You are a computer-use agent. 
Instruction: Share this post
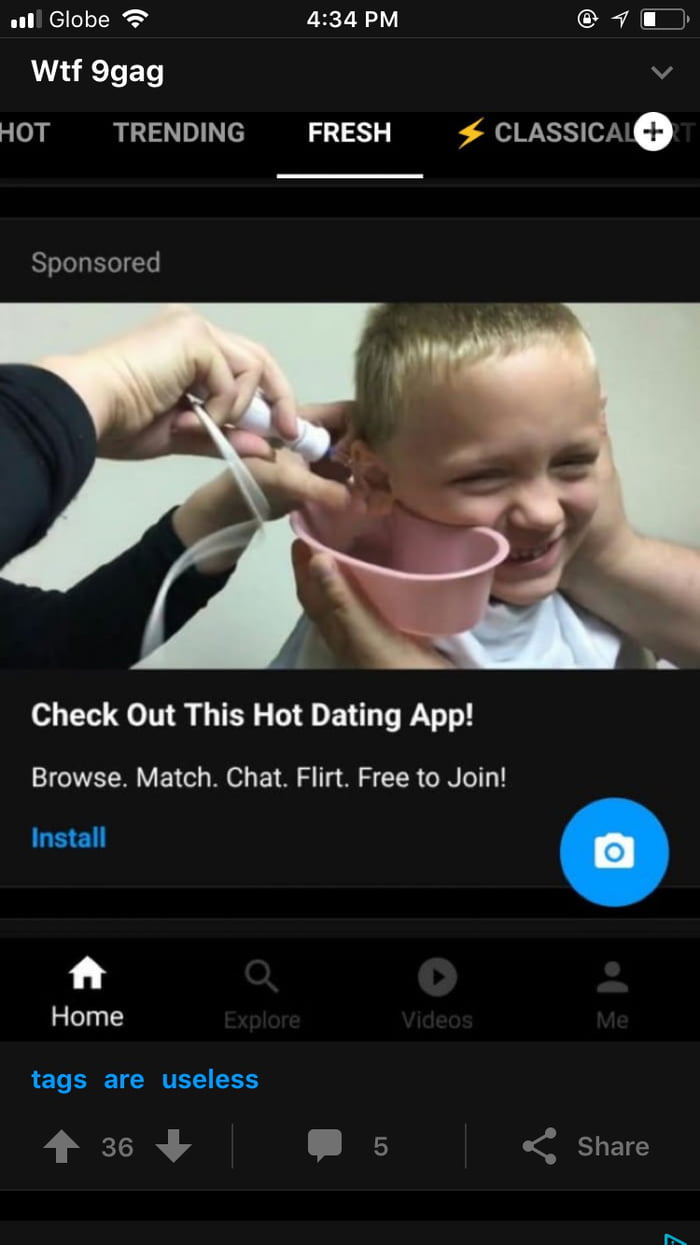tap(586, 1146)
